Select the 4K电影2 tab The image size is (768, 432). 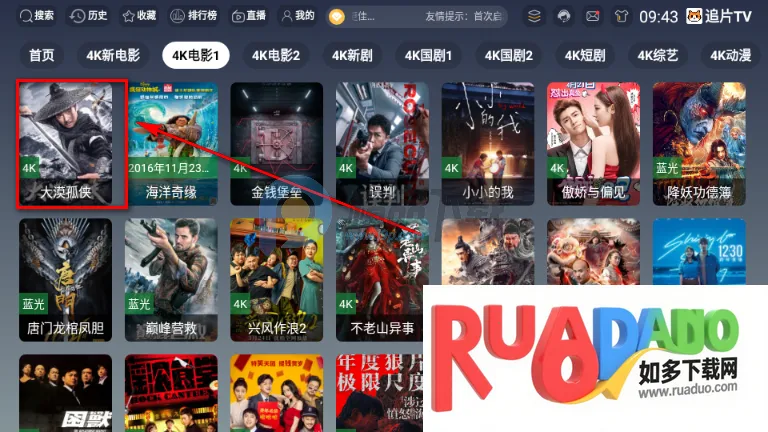[276, 55]
